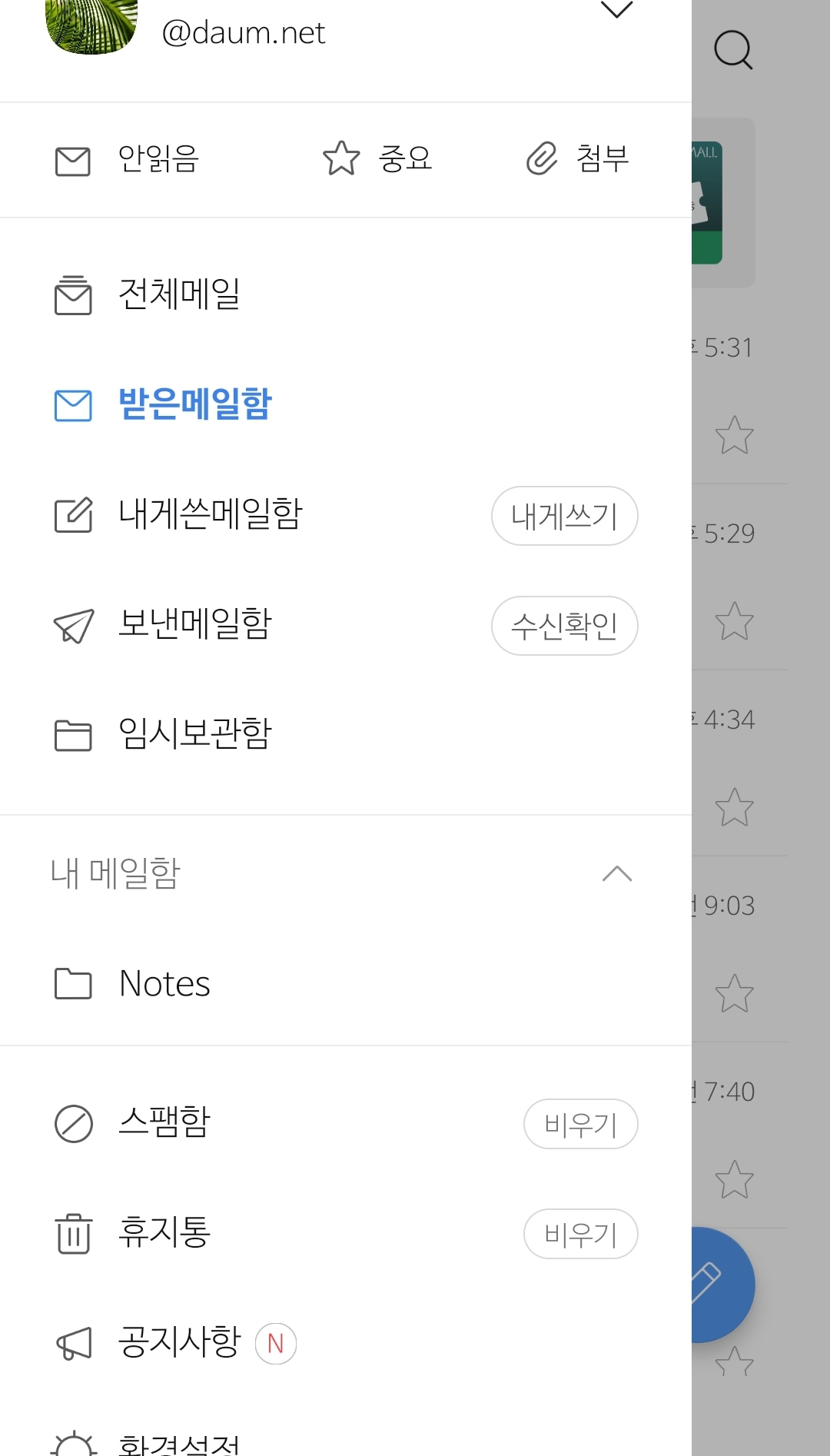Open 공지사항 announcements
The image size is (830, 1456).
coord(178,1343)
